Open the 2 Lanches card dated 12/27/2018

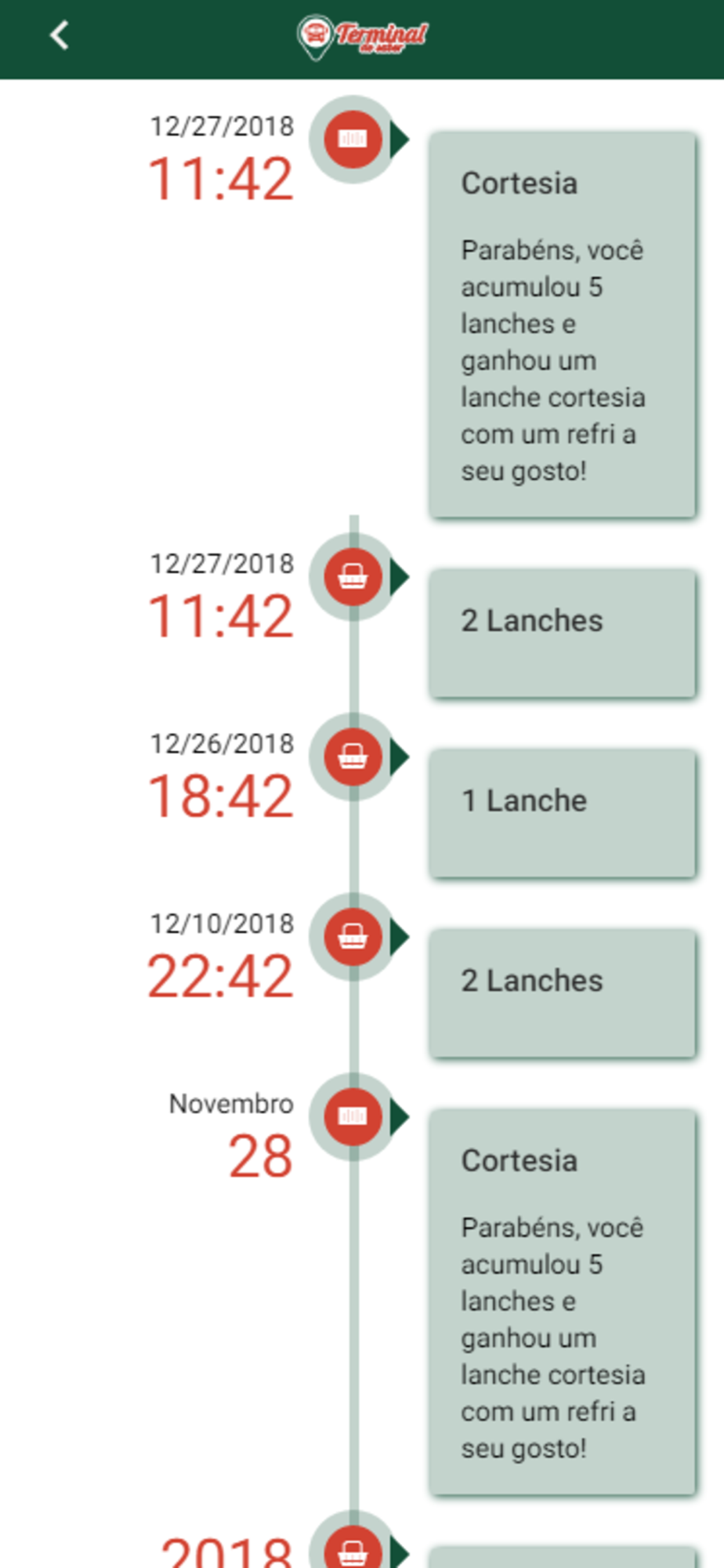[562, 633]
